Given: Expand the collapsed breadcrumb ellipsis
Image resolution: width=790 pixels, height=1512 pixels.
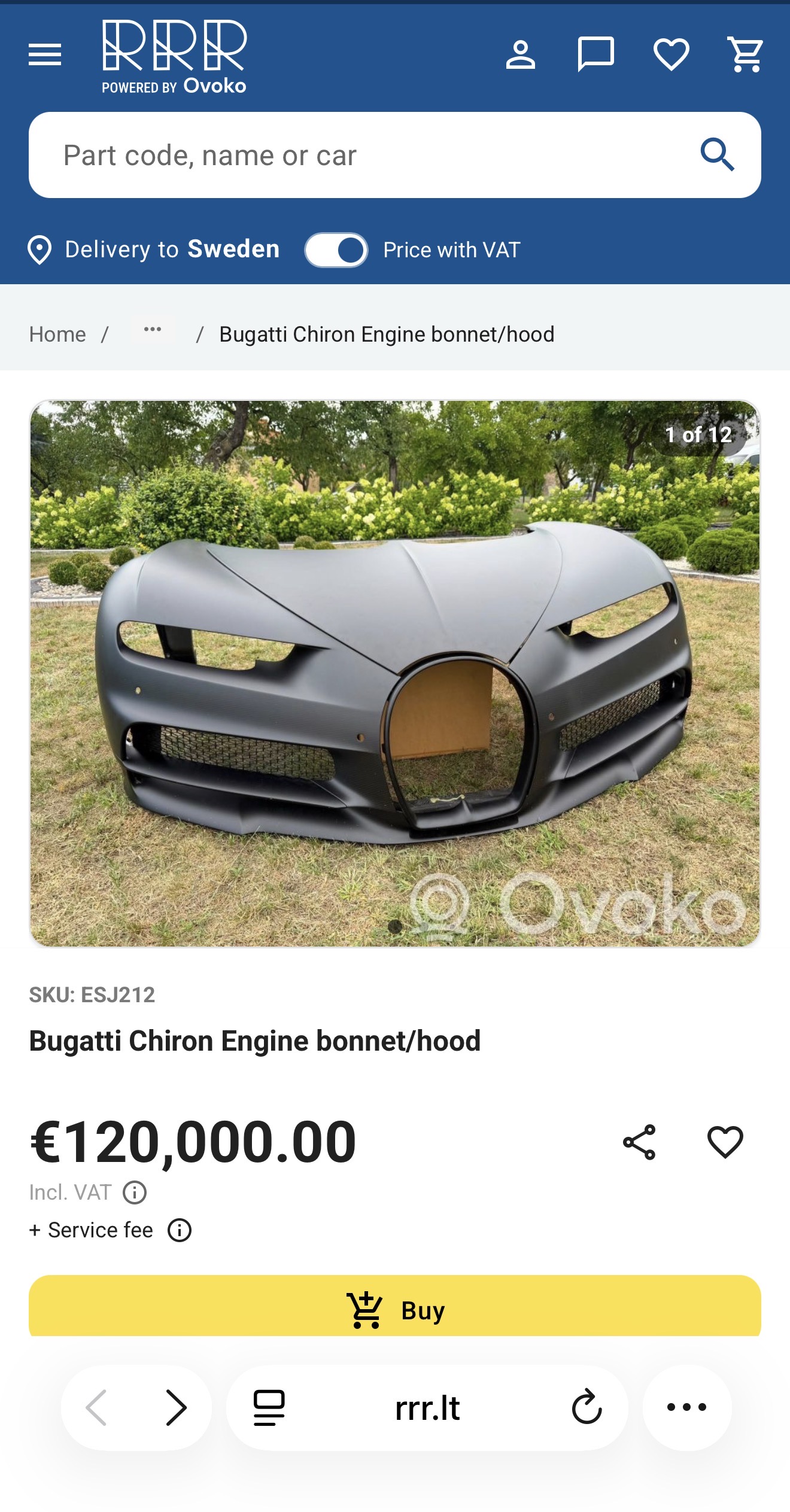Looking at the screenshot, I should pyautogui.click(x=153, y=330).
